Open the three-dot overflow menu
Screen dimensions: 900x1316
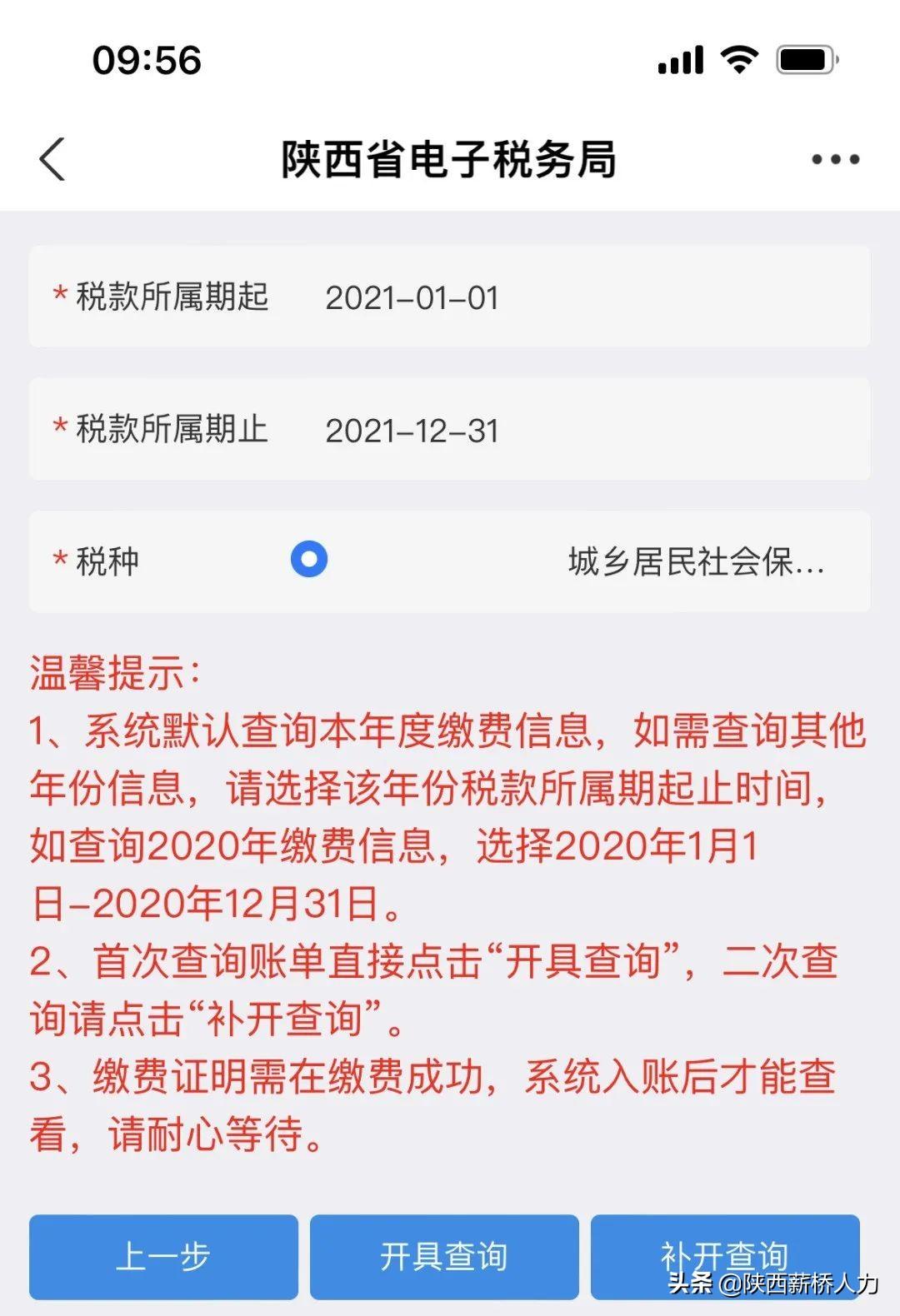tap(835, 159)
